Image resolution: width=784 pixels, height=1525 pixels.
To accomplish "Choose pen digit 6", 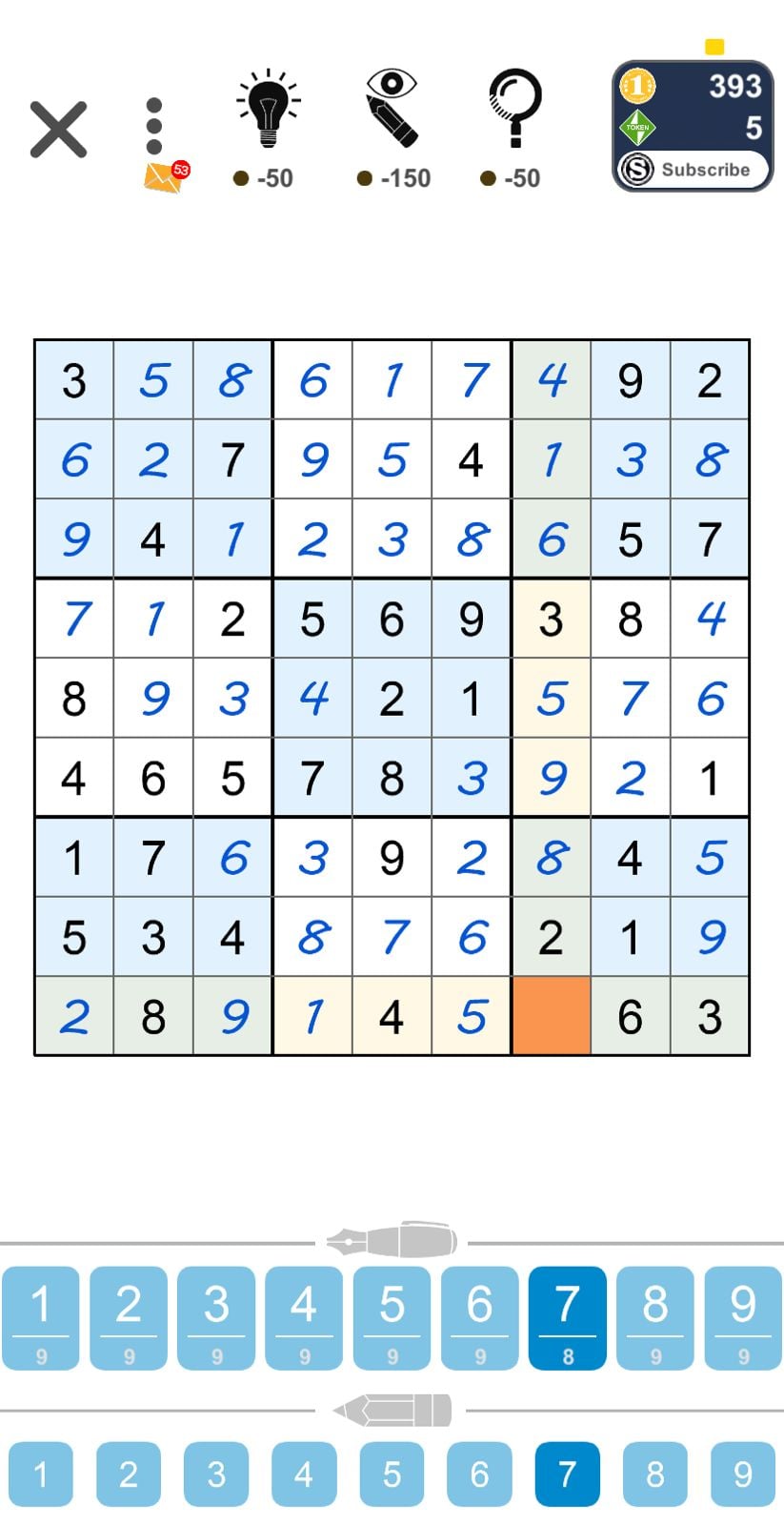I will (x=479, y=1318).
